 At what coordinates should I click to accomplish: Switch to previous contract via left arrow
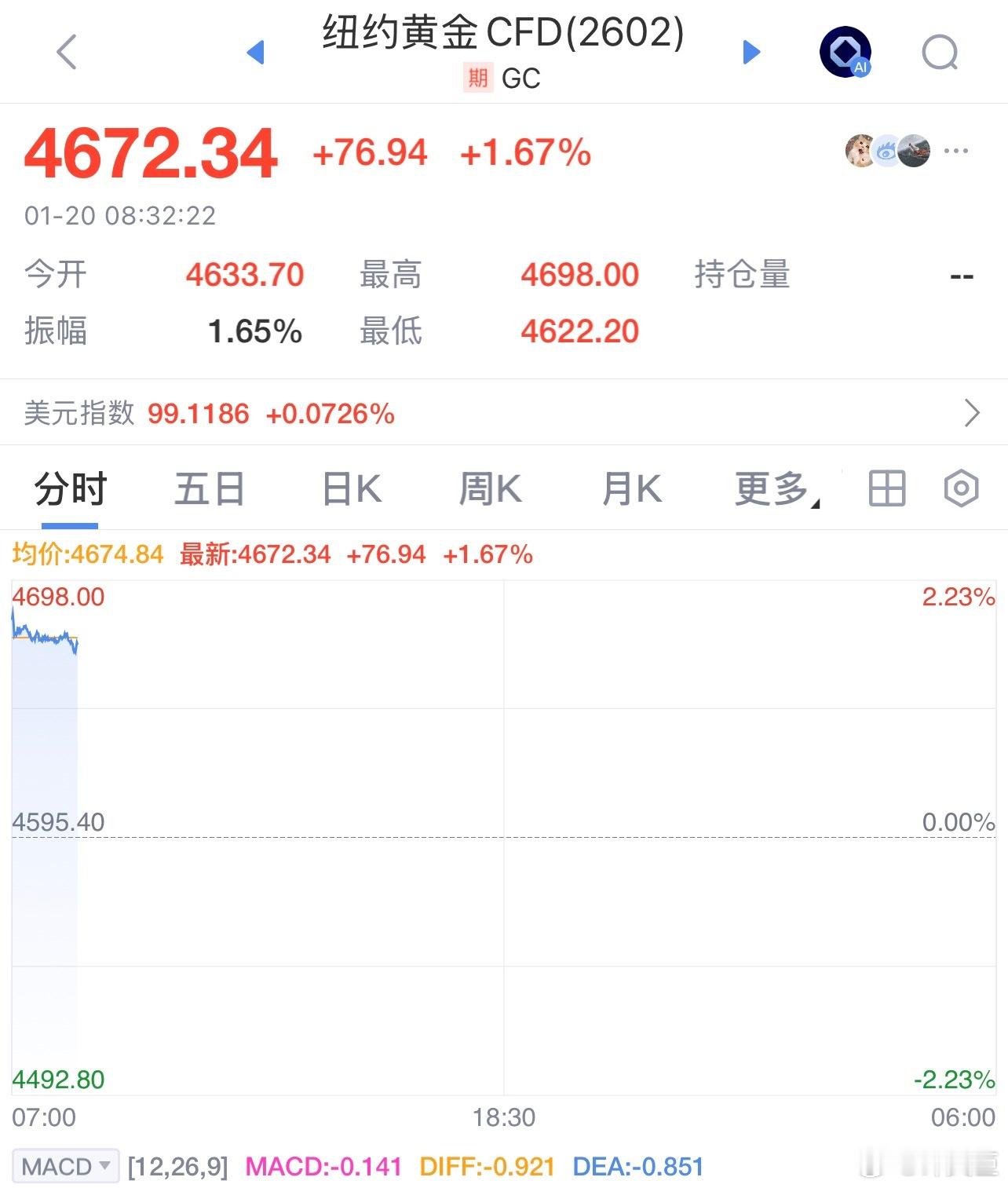(x=255, y=51)
